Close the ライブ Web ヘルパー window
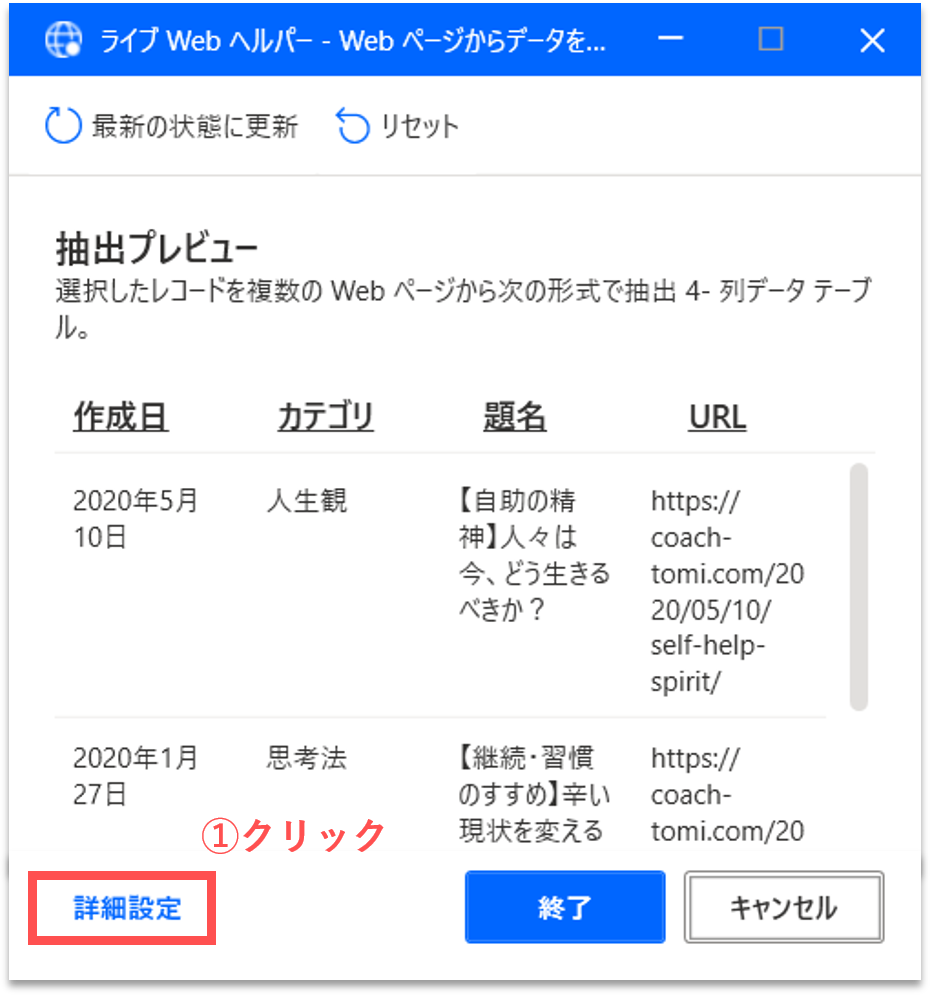The image size is (930, 995). pos(872,40)
